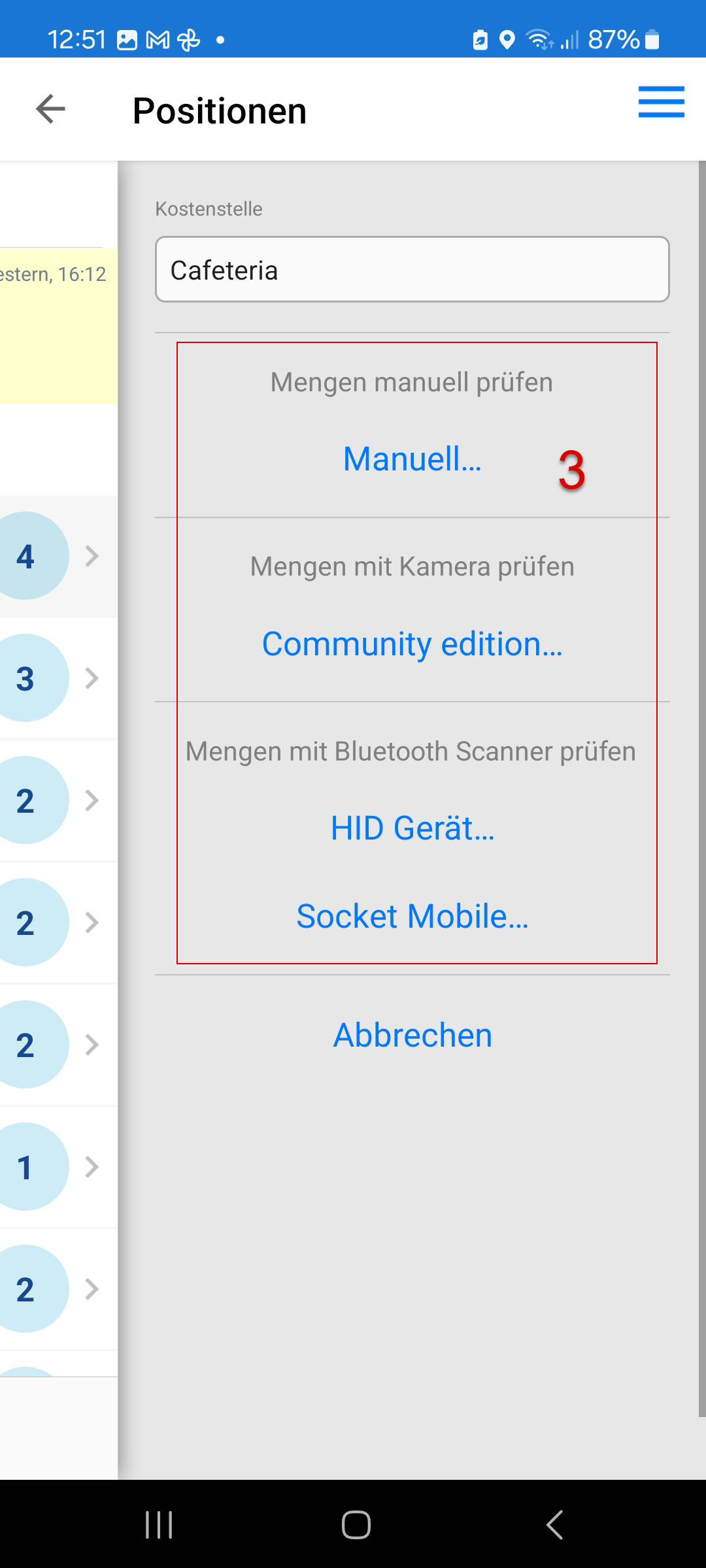706x1568 pixels.
Task: Open the hamburger menu
Action: pyautogui.click(x=661, y=103)
